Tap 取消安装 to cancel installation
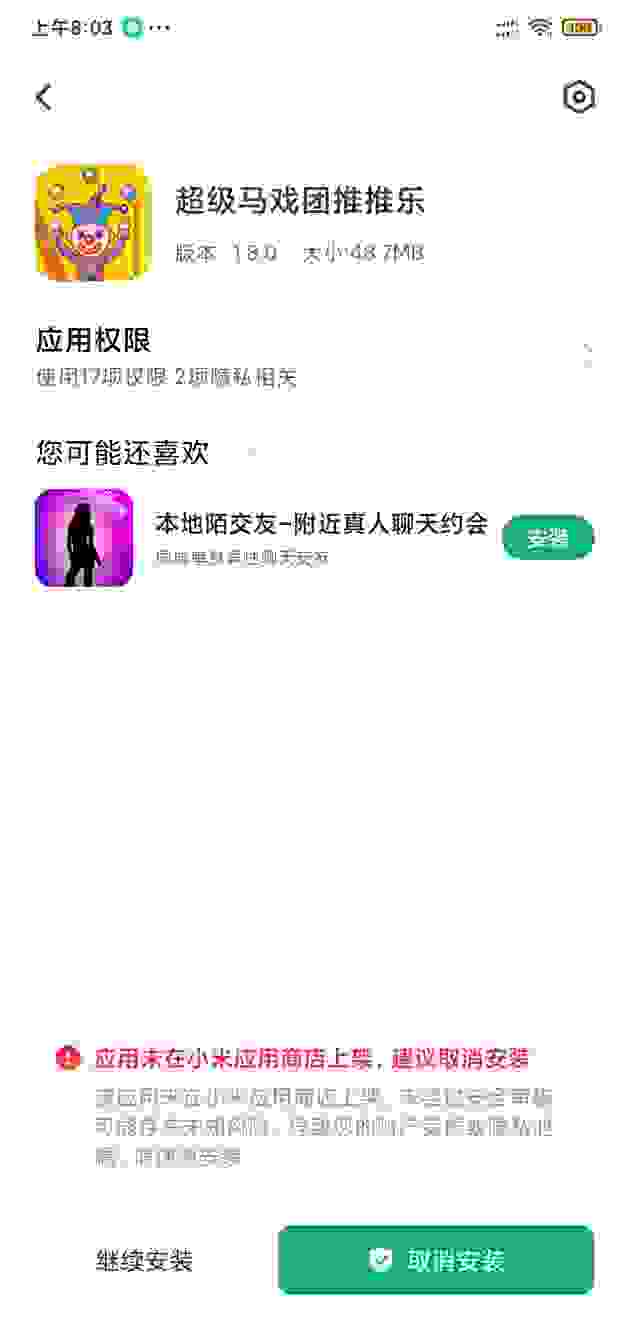The height and width of the screenshot is (1330, 630). (436, 1260)
